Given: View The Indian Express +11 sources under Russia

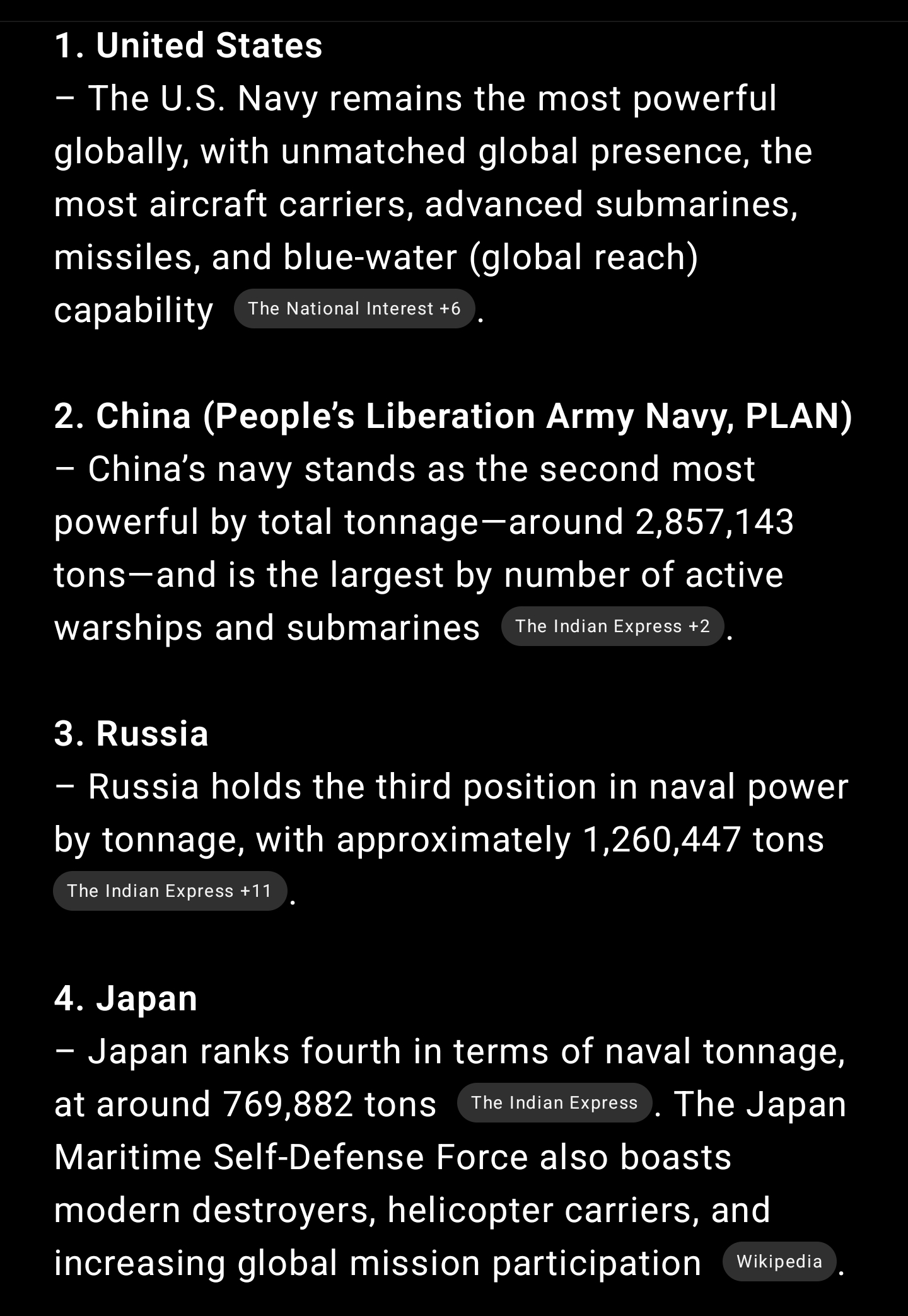Looking at the screenshot, I should [x=170, y=891].
